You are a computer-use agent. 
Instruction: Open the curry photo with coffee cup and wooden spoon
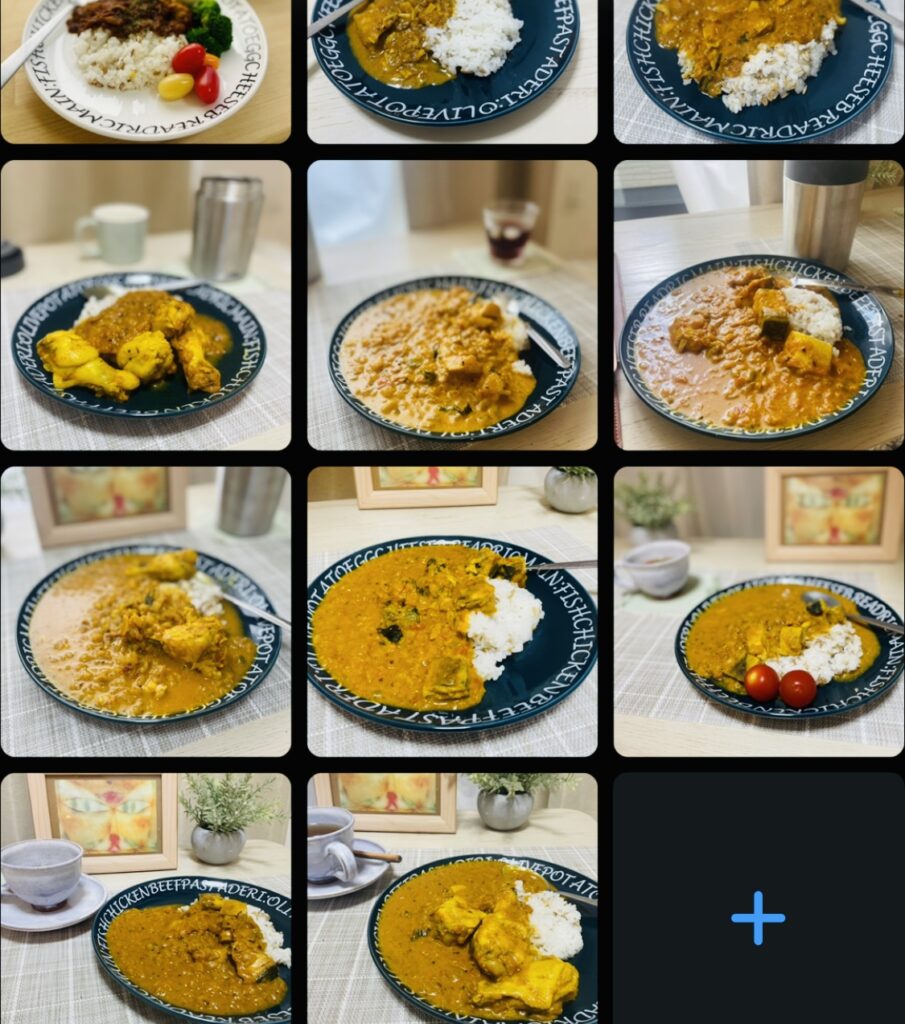coord(452,897)
